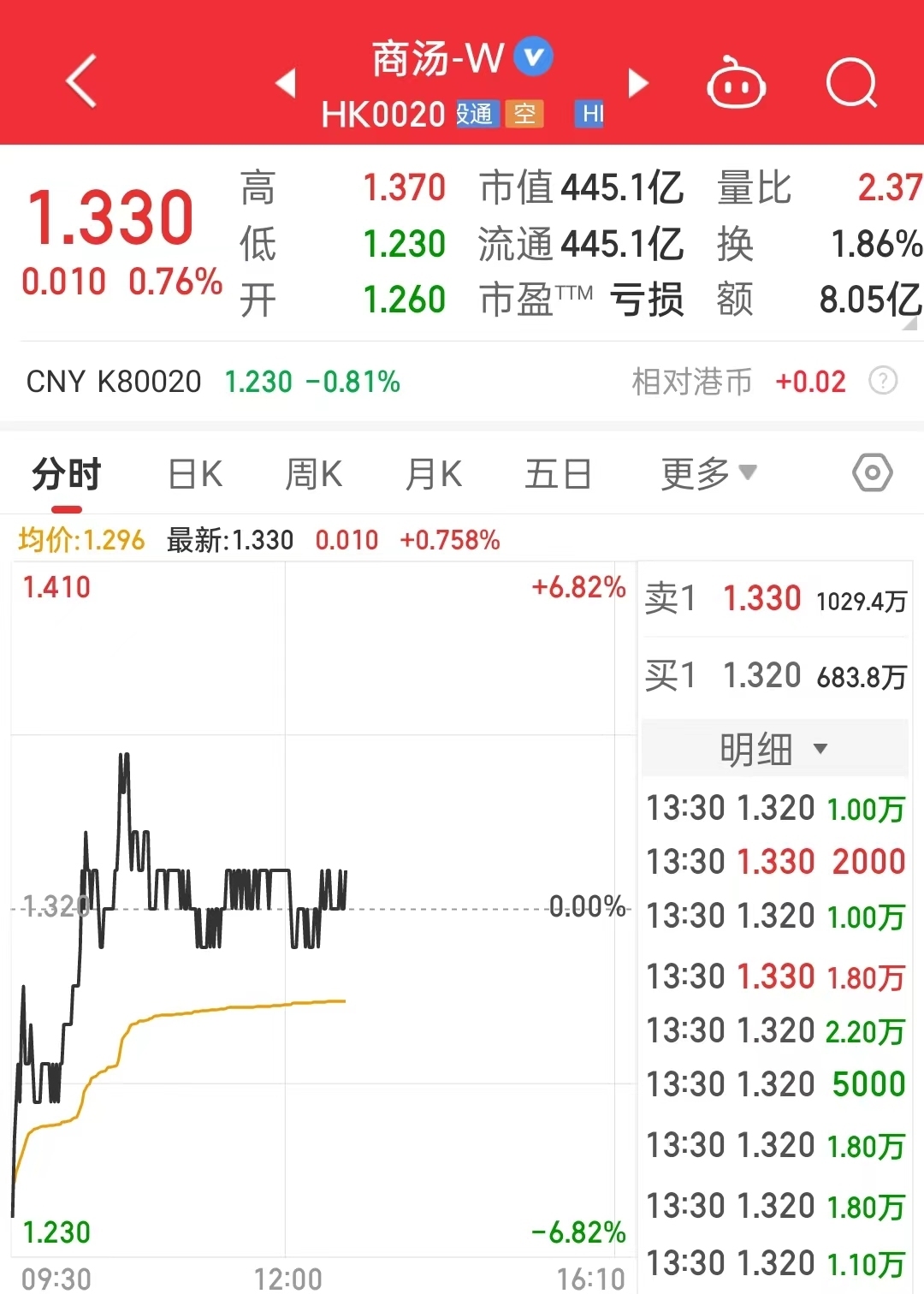Switch to the 日K chart tab
The image size is (924, 1294).
(x=195, y=474)
